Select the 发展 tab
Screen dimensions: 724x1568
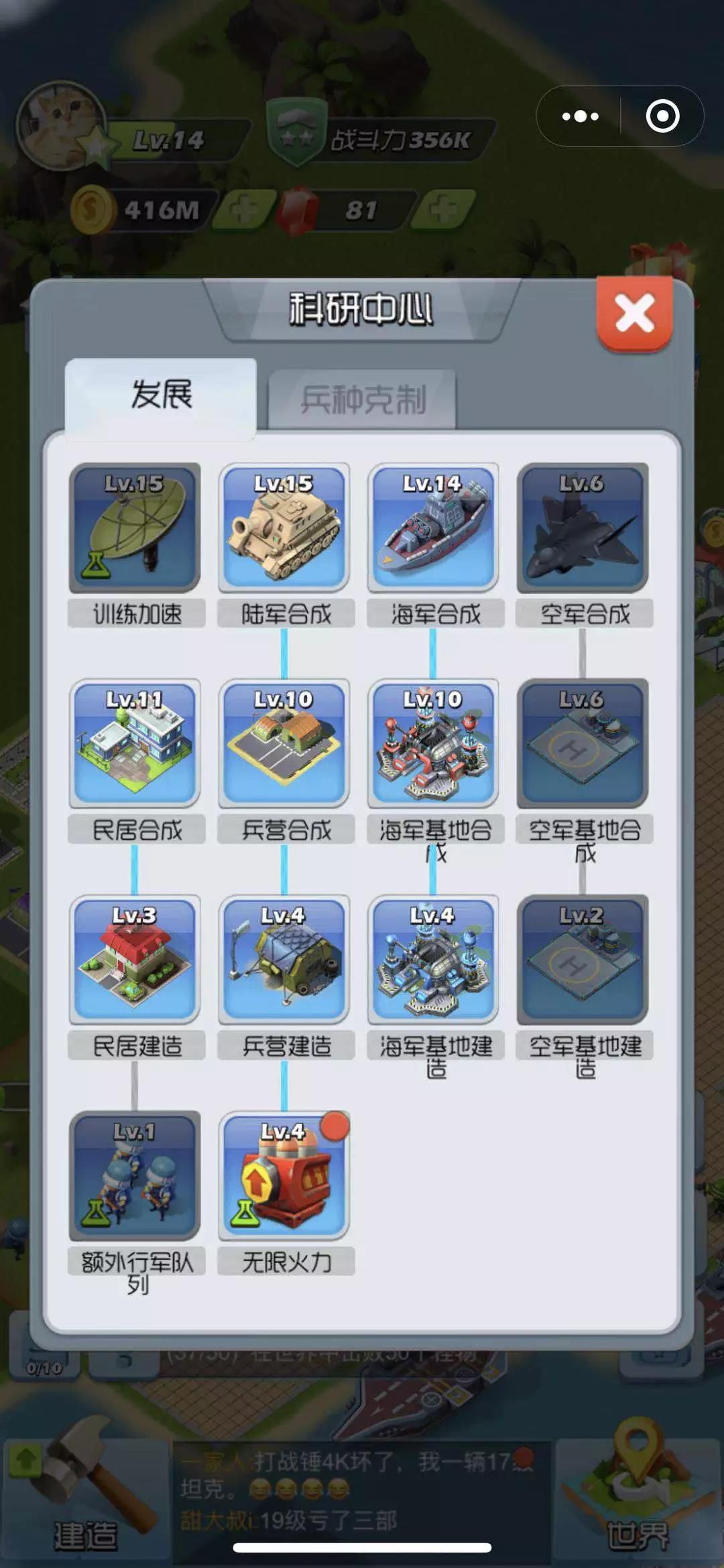click(x=161, y=394)
